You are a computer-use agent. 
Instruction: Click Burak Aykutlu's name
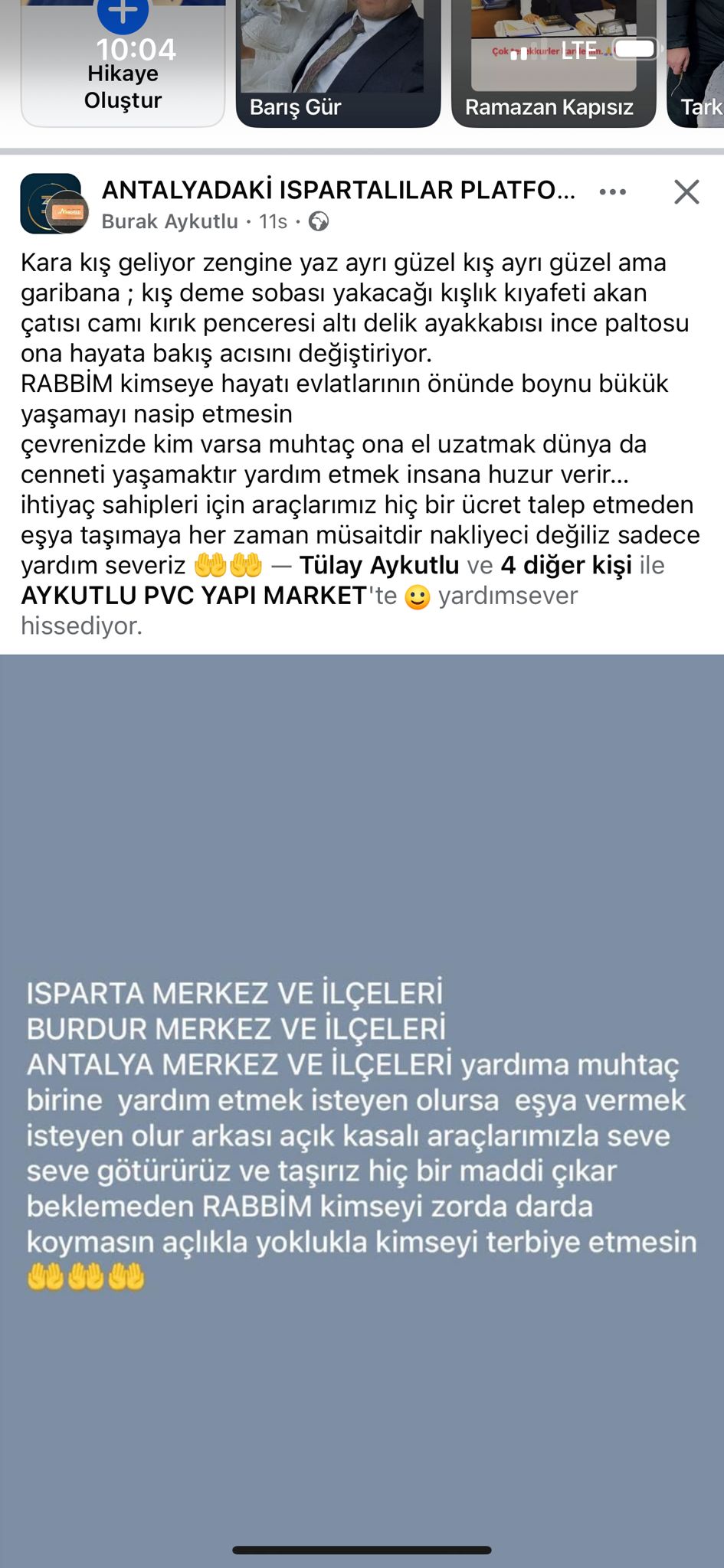(x=169, y=222)
